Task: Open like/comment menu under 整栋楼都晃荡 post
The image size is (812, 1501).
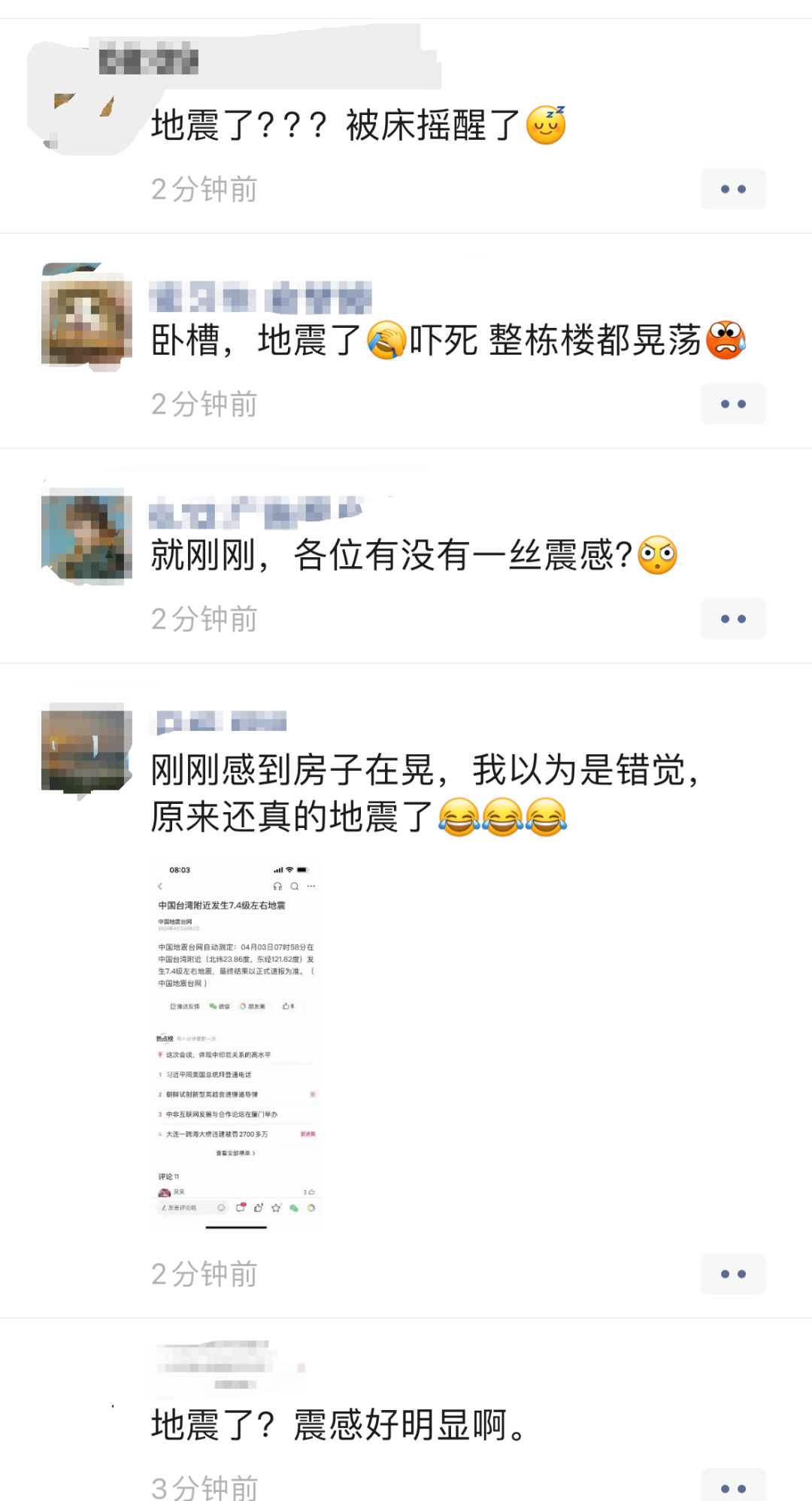Action: click(733, 405)
